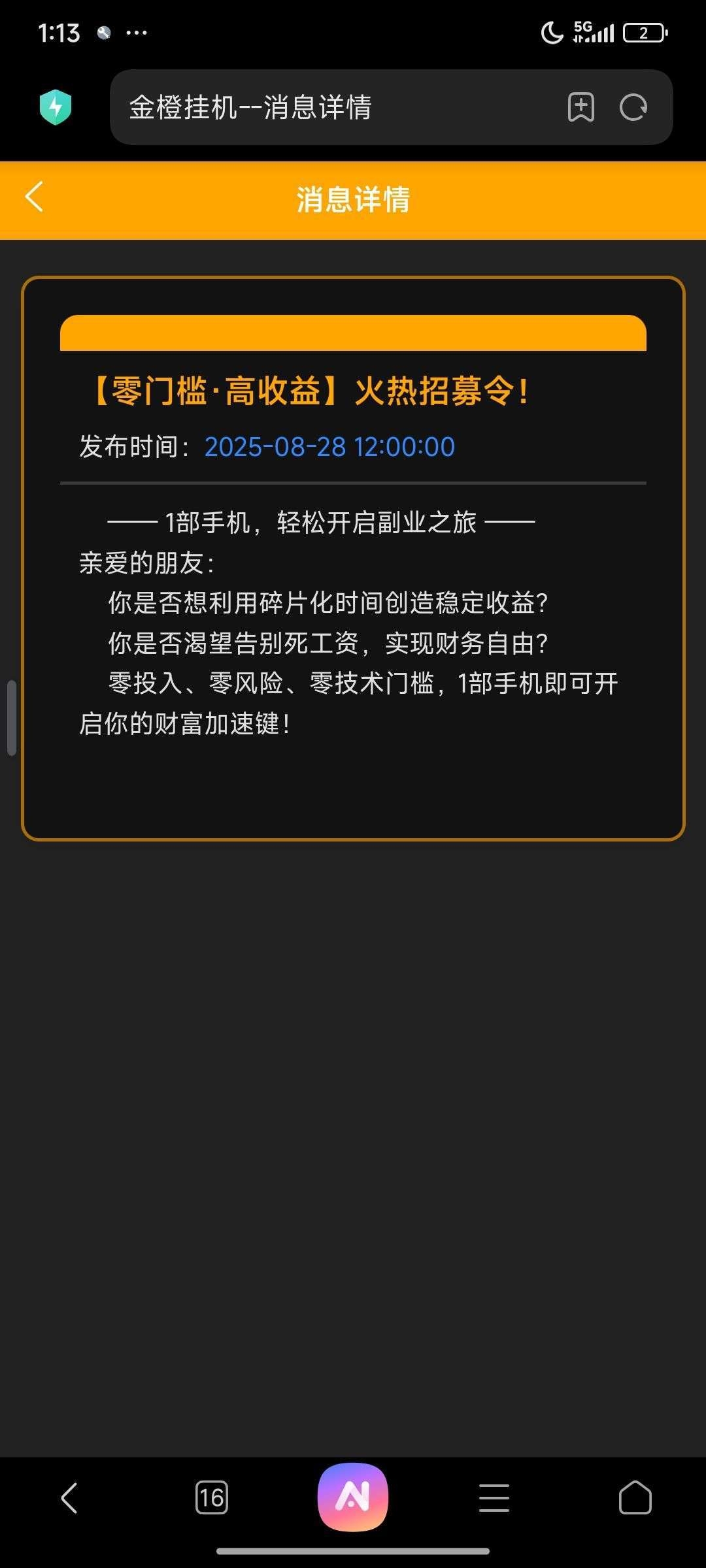This screenshot has height=1568, width=706.
Task: Reload the page using the refresh icon
Action: point(631,108)
